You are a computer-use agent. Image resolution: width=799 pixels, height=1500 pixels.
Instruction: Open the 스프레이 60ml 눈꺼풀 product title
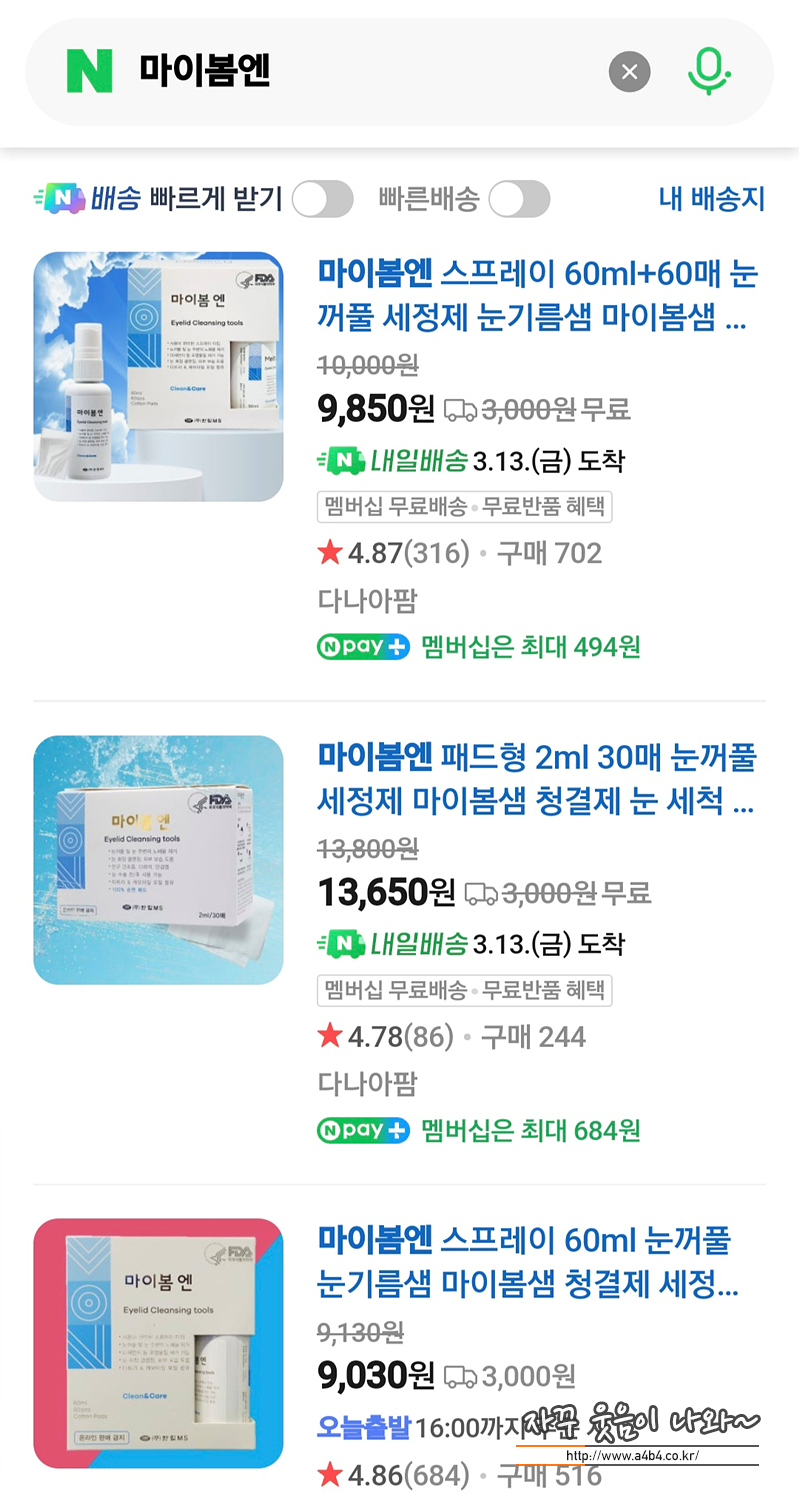[x=530, y=1262]
